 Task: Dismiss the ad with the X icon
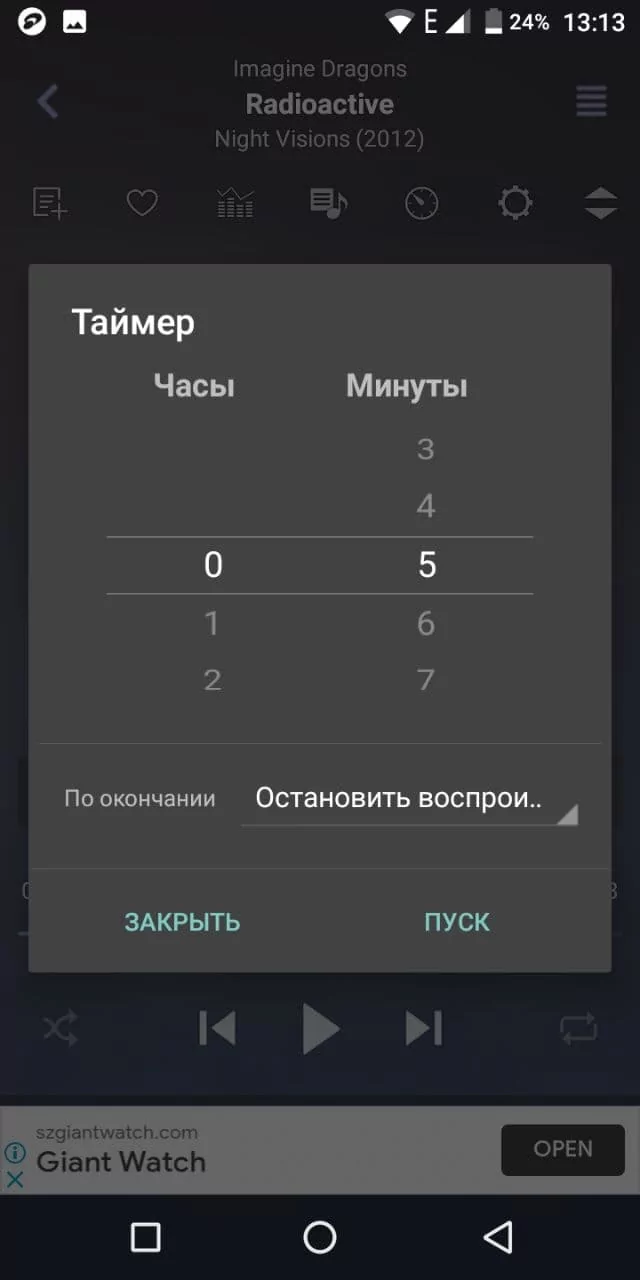pos(15,1180)
